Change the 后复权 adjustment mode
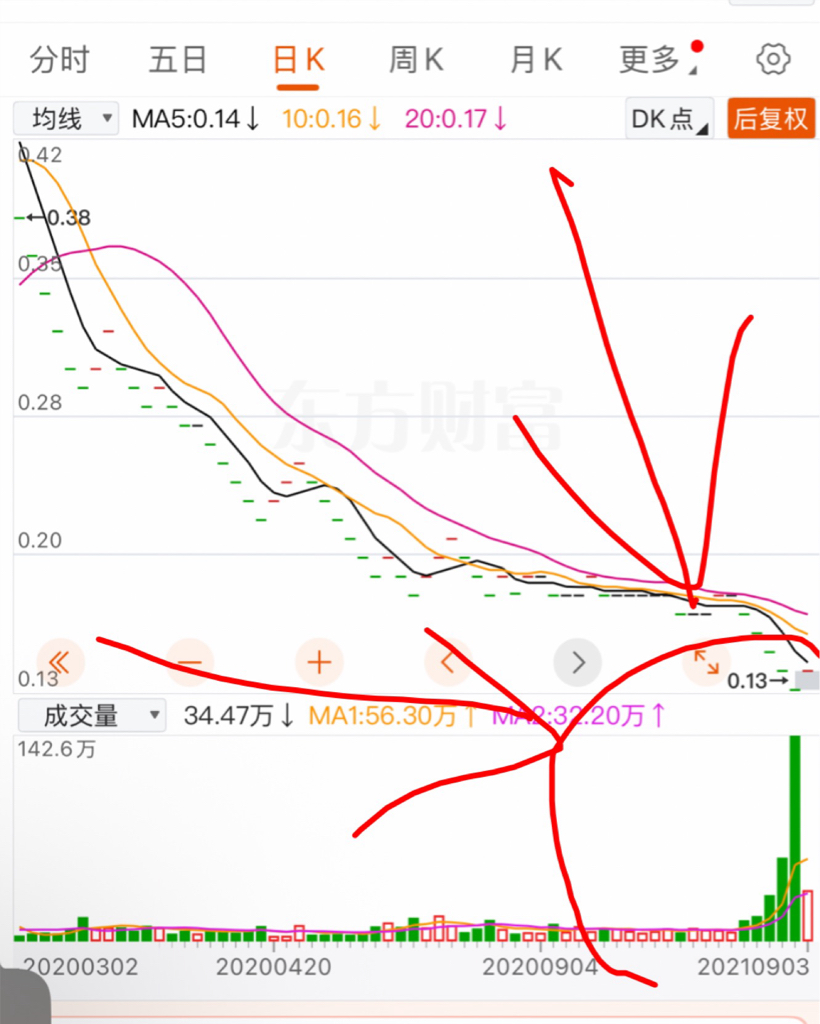Screen dimensions: 820x1024 point(771,119)
